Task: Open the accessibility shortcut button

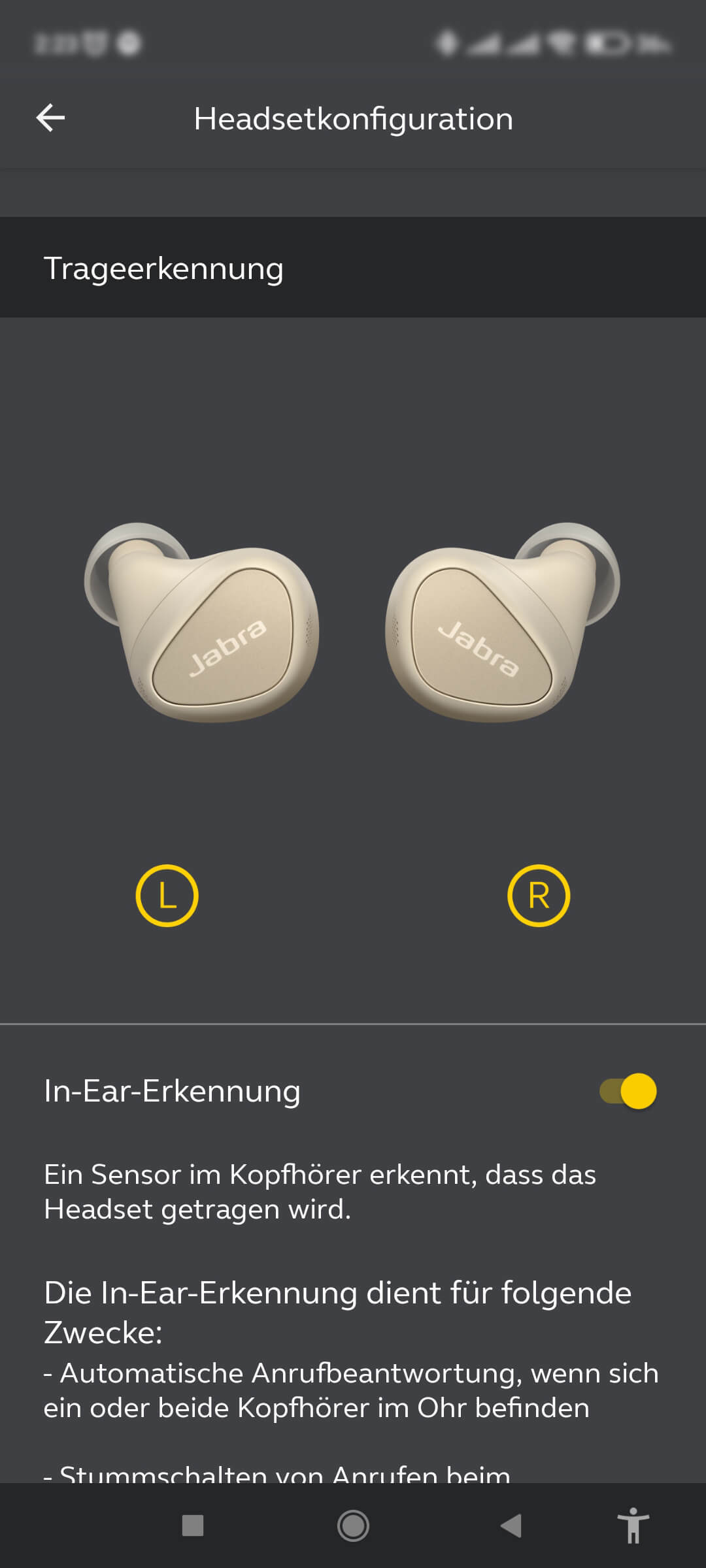Action: tap(633, 1526)
